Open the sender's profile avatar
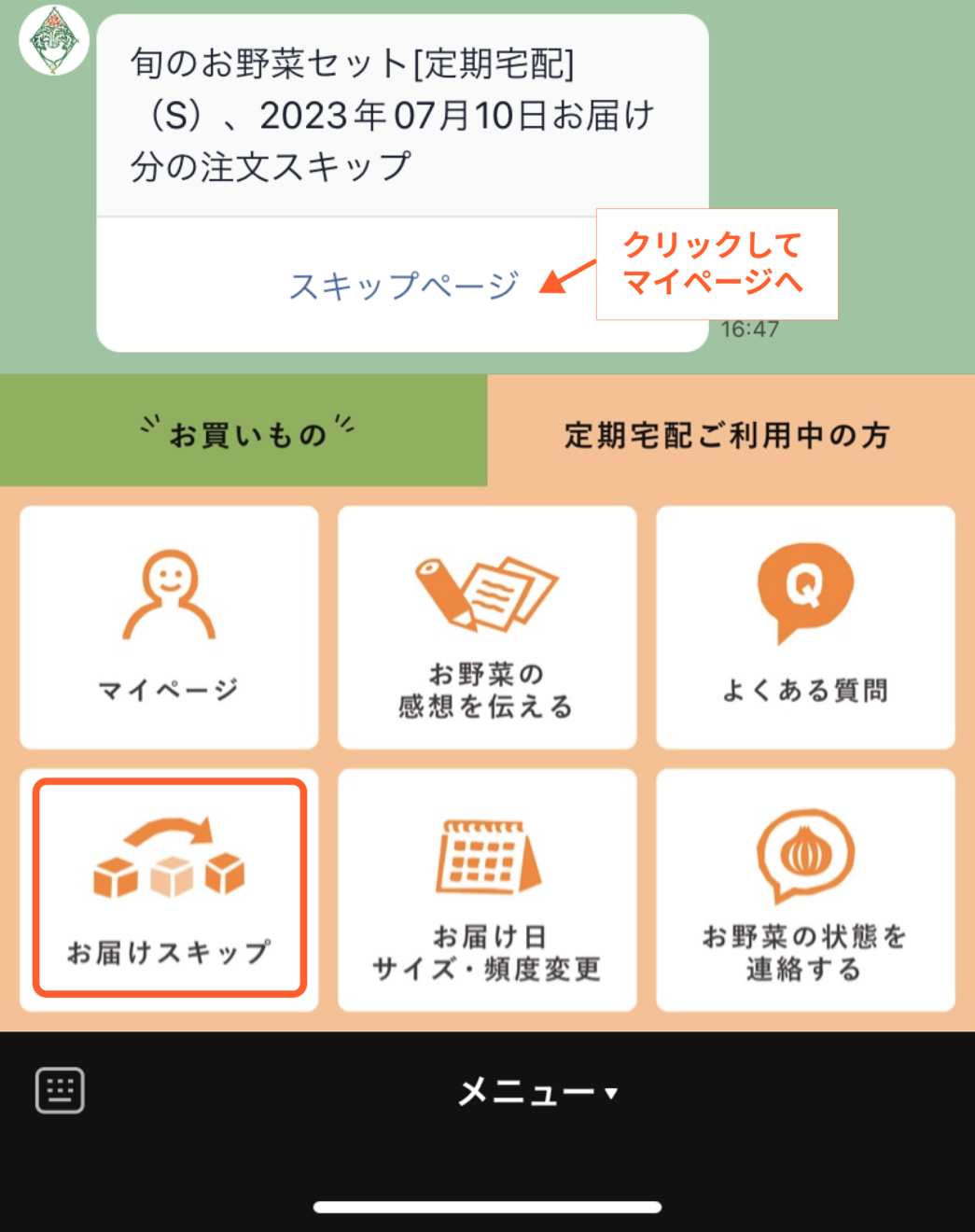This screenshot has height=1232, width=975. pos(54,40)
